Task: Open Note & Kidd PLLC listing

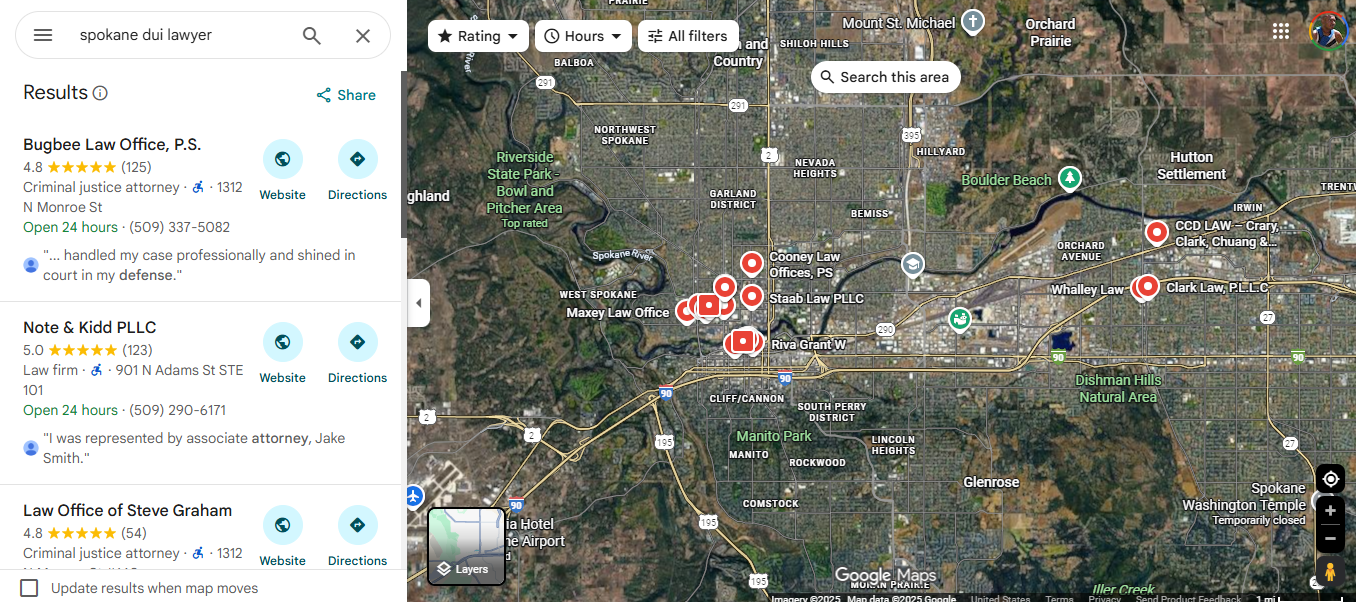Action: [x=90, y=327]
